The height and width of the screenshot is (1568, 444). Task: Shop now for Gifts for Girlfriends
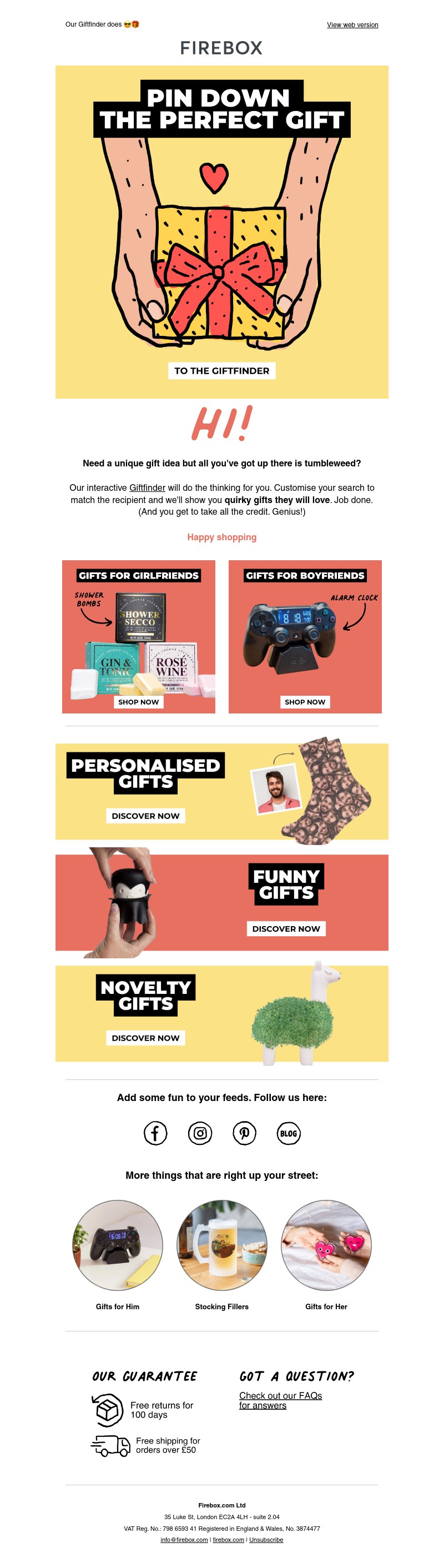[138, 702]
